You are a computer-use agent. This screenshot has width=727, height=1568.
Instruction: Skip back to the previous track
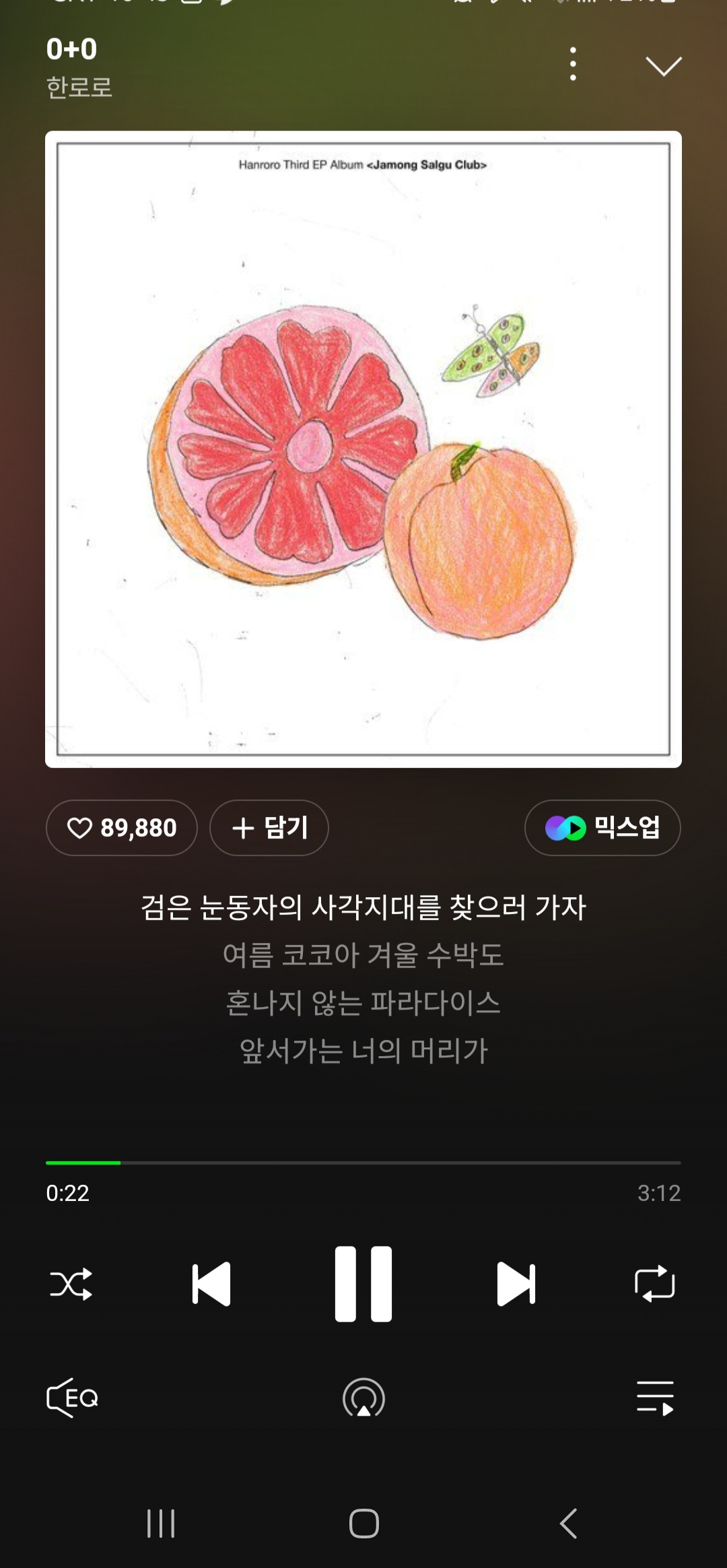click(211, 1284)
